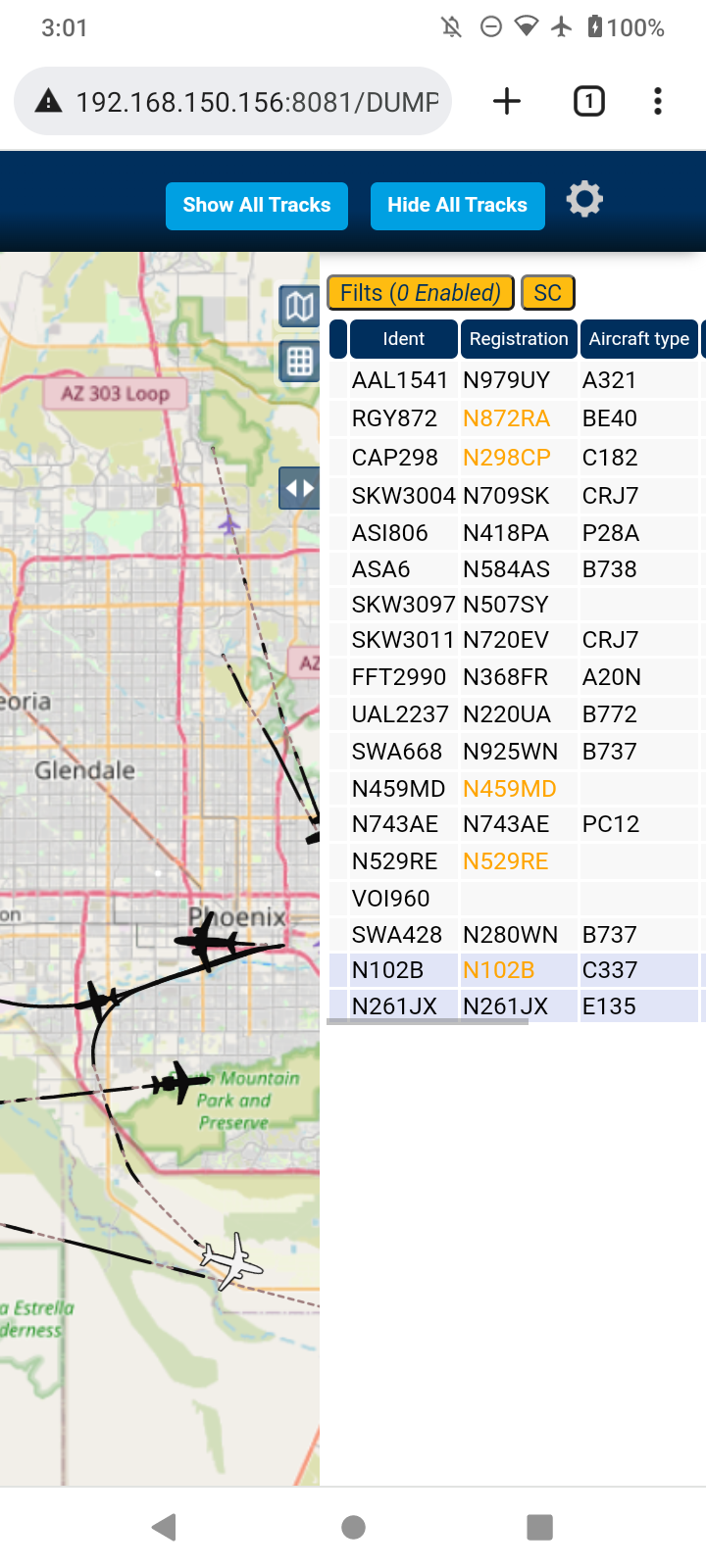Select flight AAL1541 row
This screenshot has width=706, height=1568.
point(516,380)
